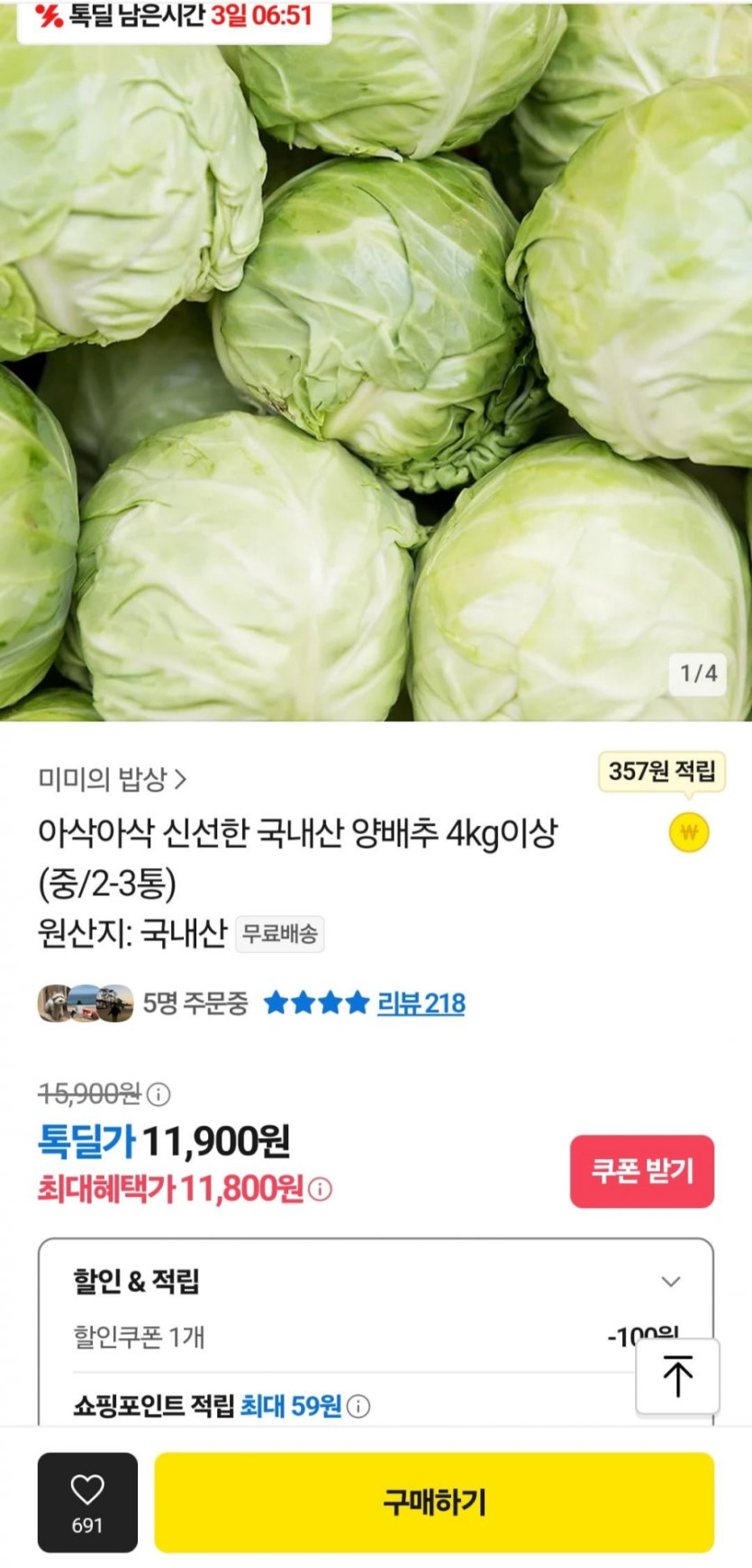Tap the yellow won point coin icon
This screenshot has width=752, height=1568.
point(689,832)
